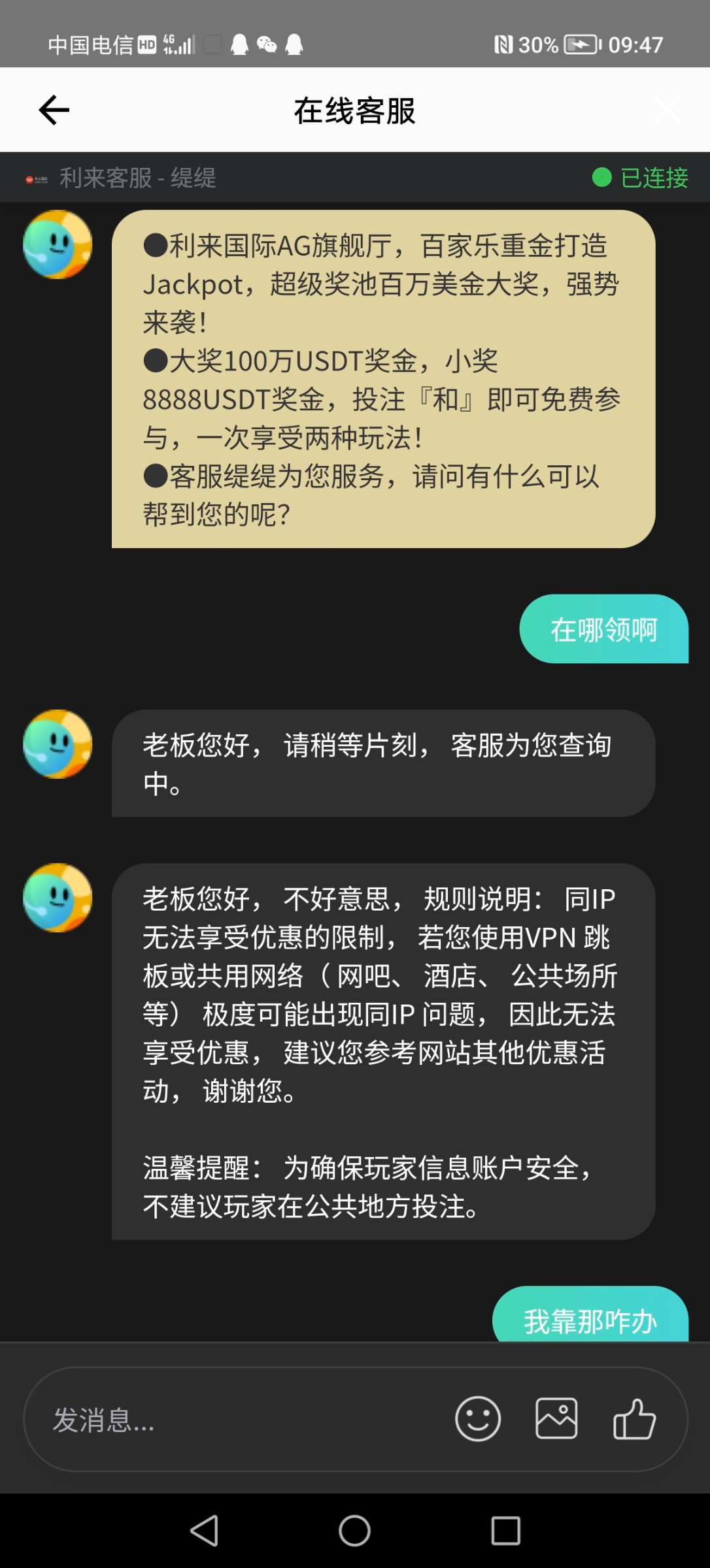Close the 在线客服 chat window

click(x=667, y=108)
